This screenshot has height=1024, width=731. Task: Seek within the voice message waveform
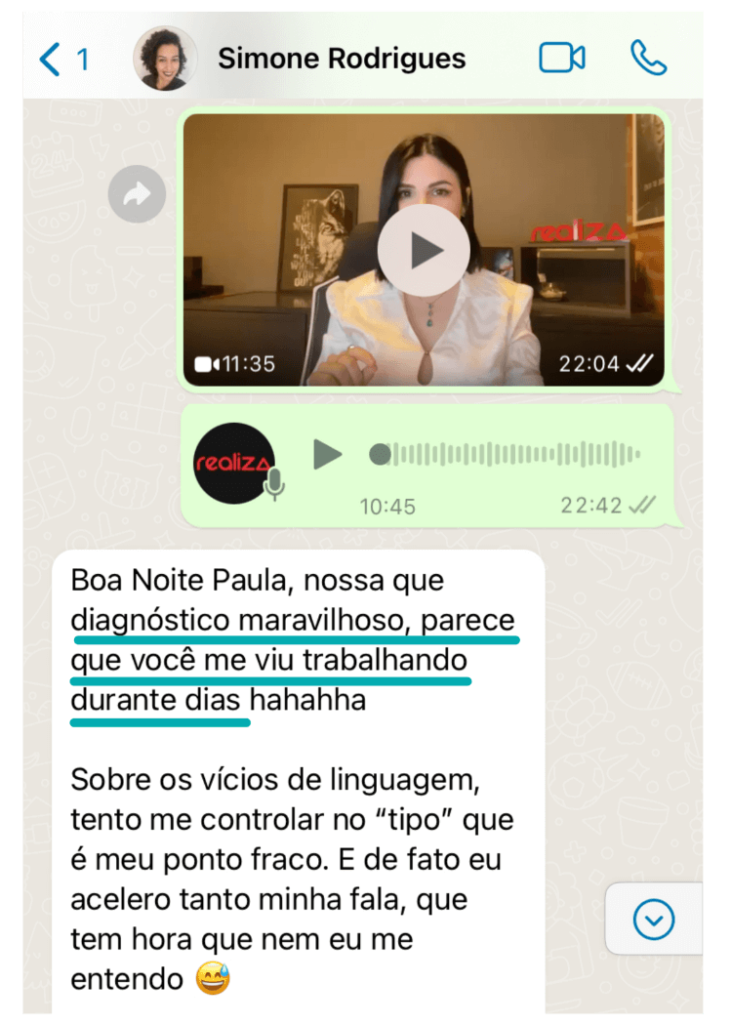[x=510, y=455]
